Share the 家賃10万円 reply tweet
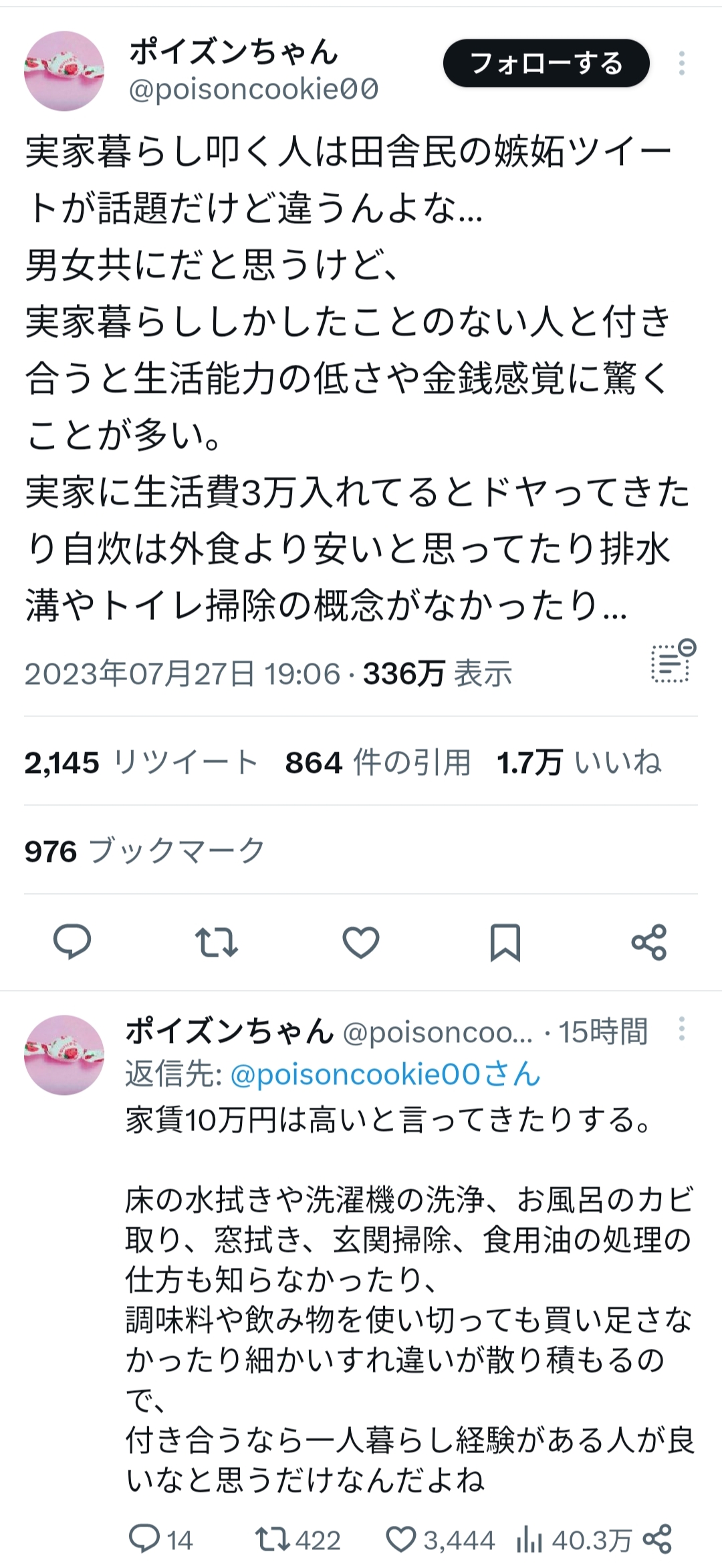Image resolution: width=722 pixels, height=1568 pixels. 657,1539
